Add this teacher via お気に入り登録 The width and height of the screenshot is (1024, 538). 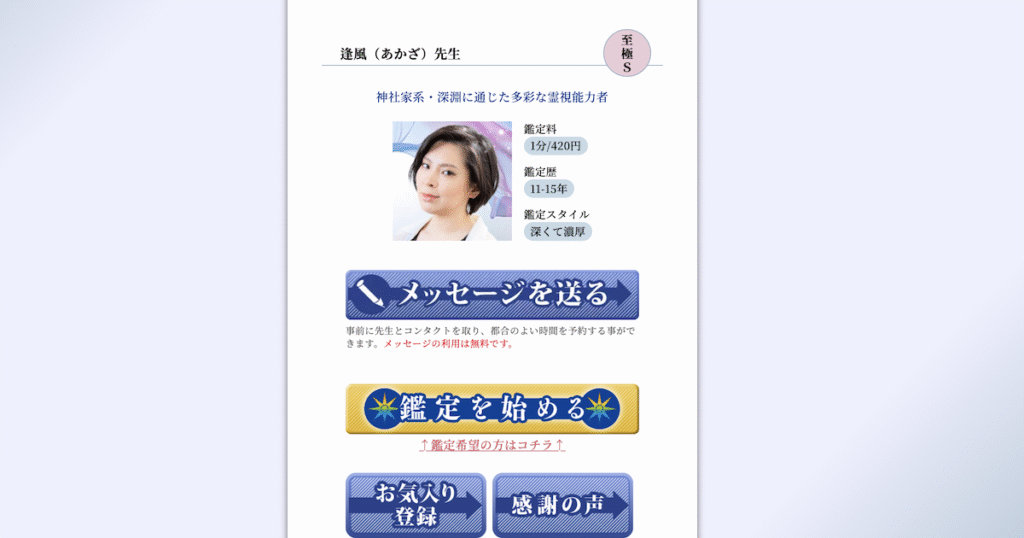click(415, 505)
